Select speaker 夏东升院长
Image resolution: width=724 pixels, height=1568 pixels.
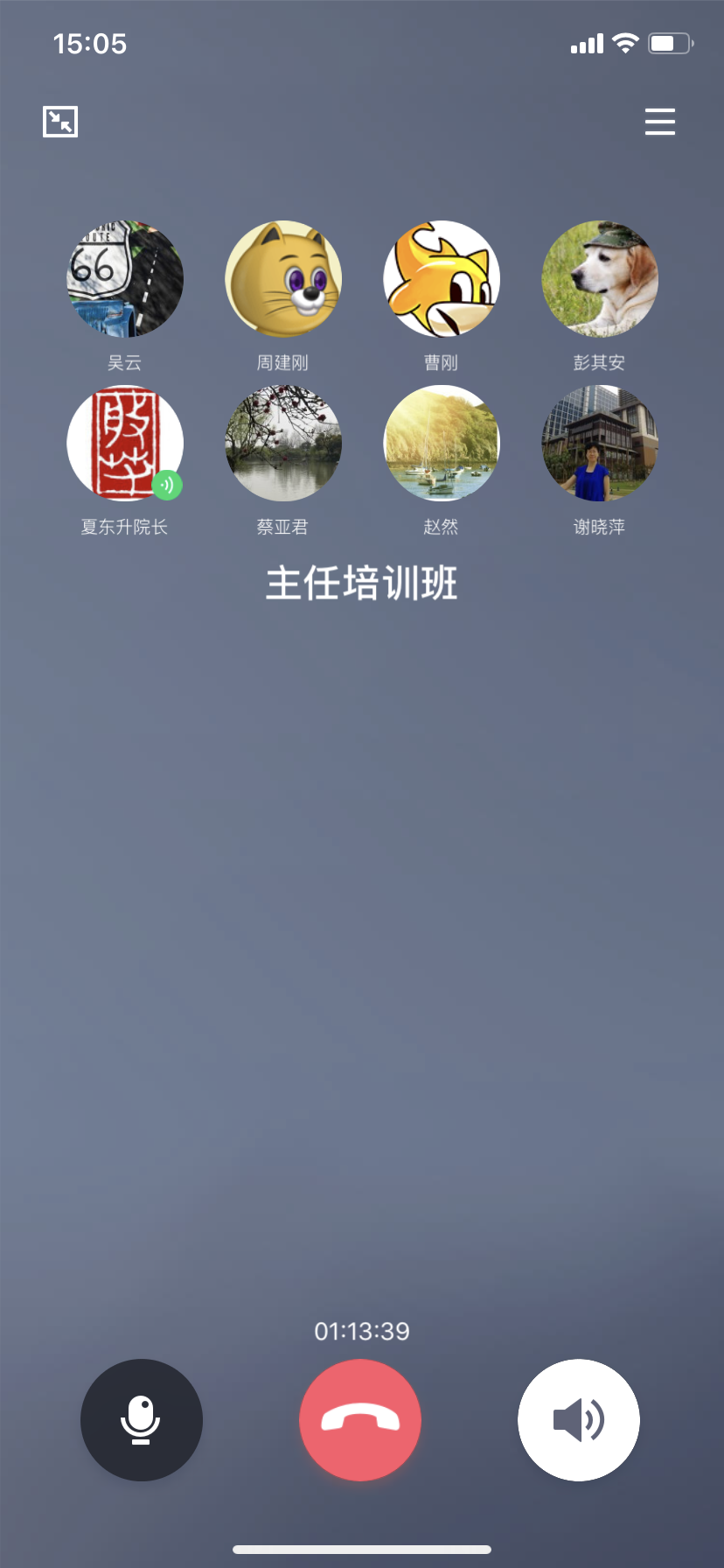pos(125,444)
